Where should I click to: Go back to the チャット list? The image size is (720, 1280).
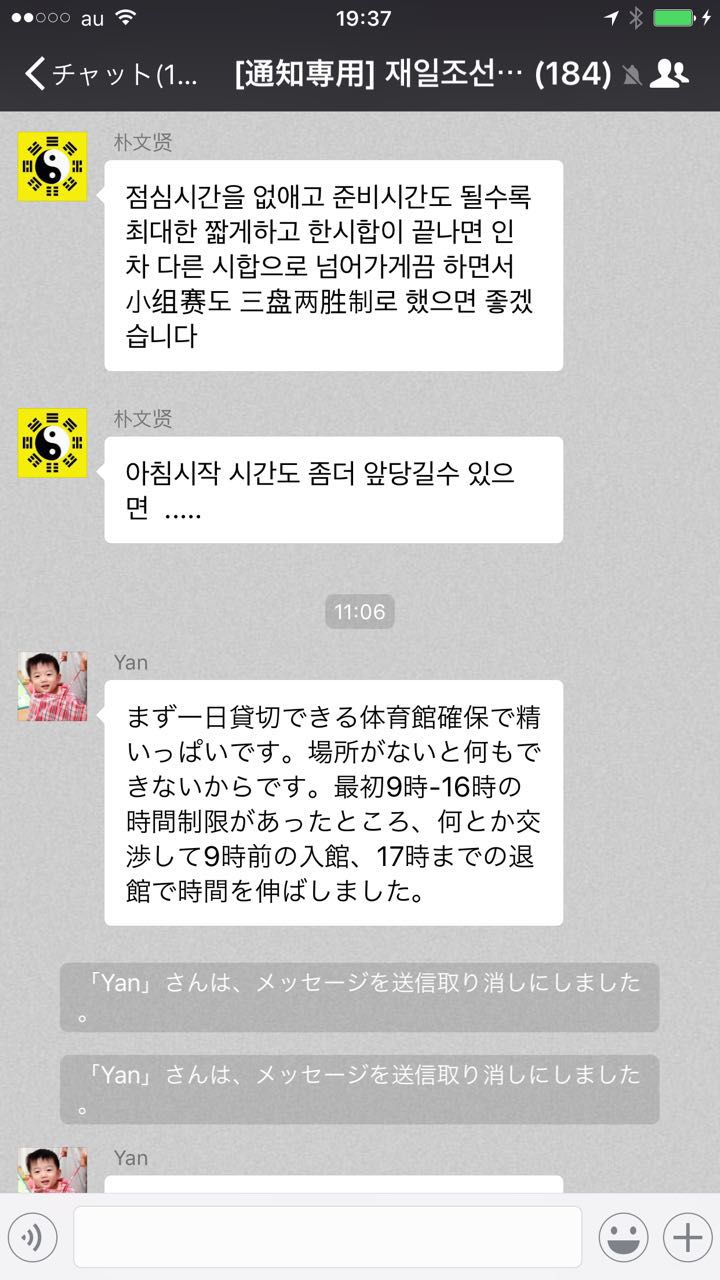click(110, 73)
